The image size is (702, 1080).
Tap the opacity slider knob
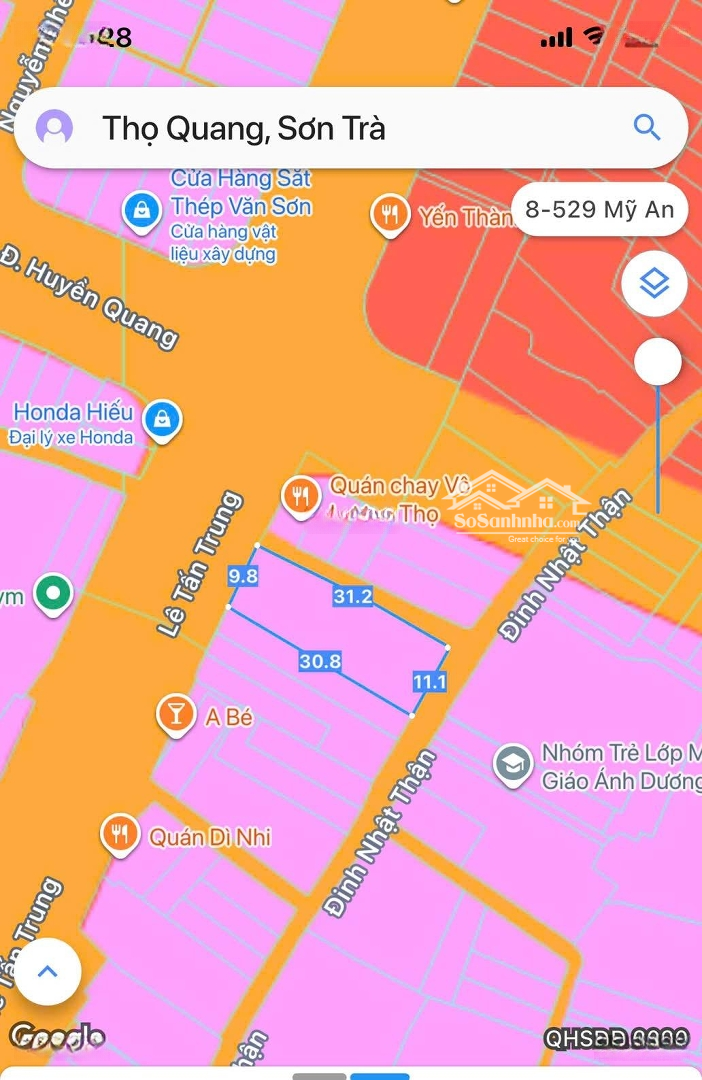[658, 361]
